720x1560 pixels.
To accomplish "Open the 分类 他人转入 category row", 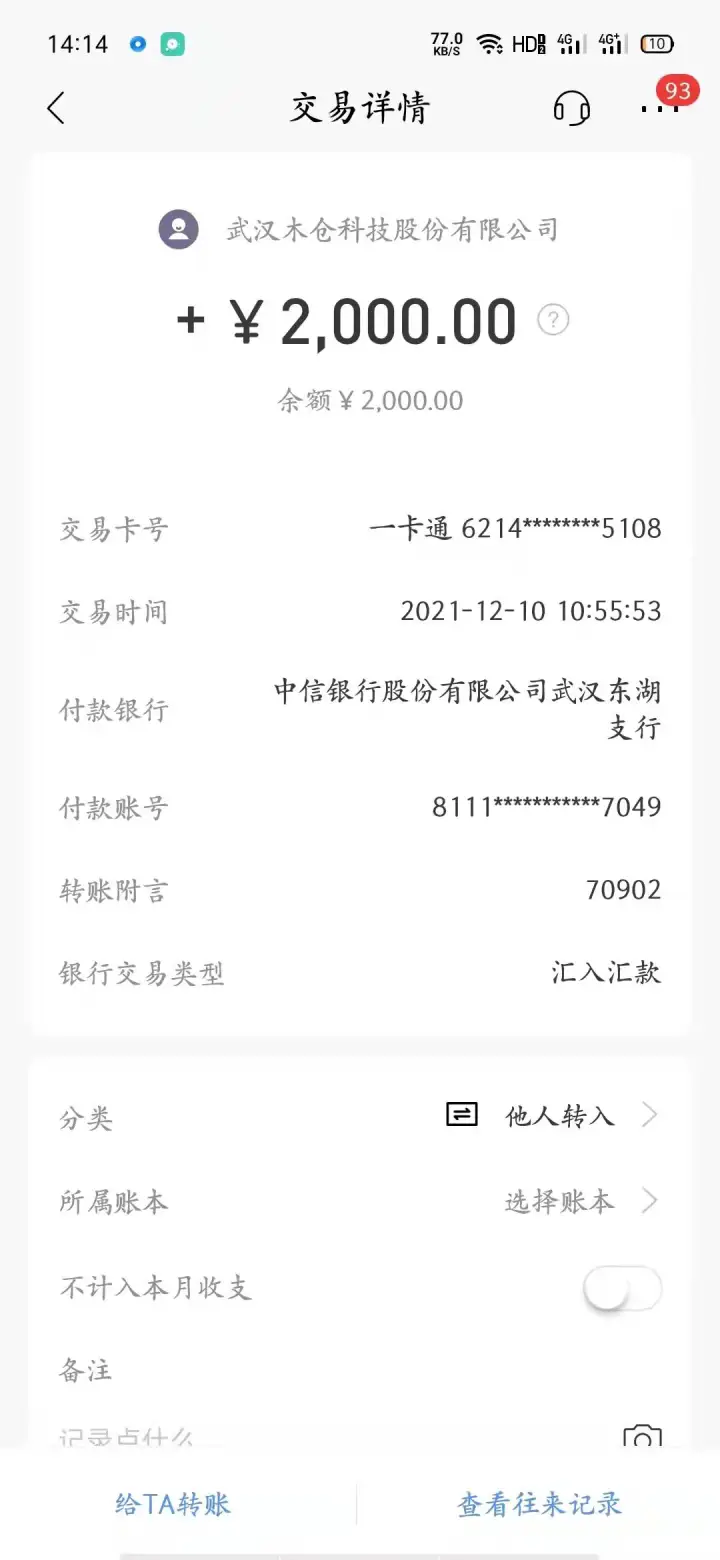I will [360, 1116].
